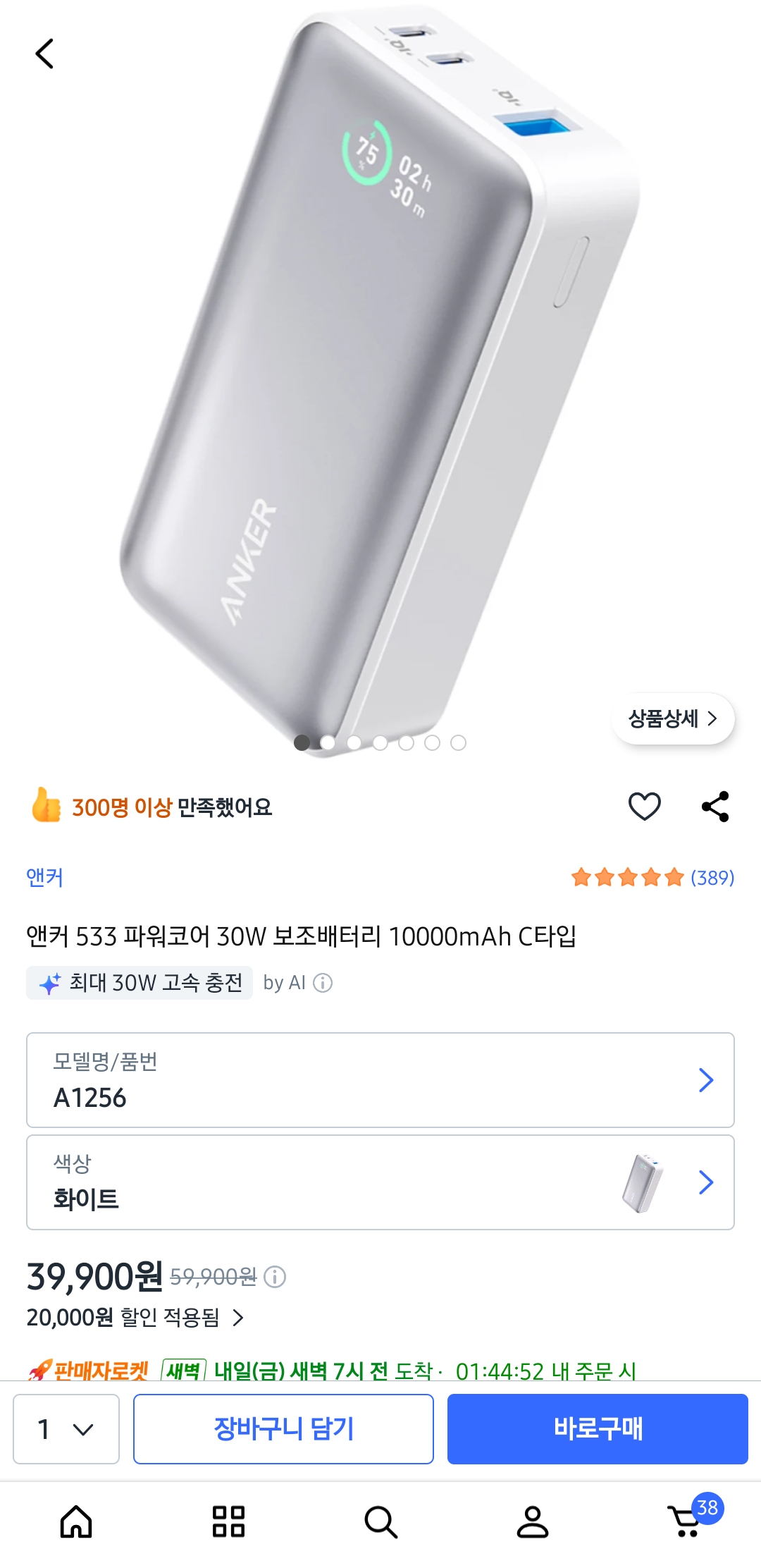Open my account profile tab
Screen dimensions: 761x1568
pos(533,1521)
